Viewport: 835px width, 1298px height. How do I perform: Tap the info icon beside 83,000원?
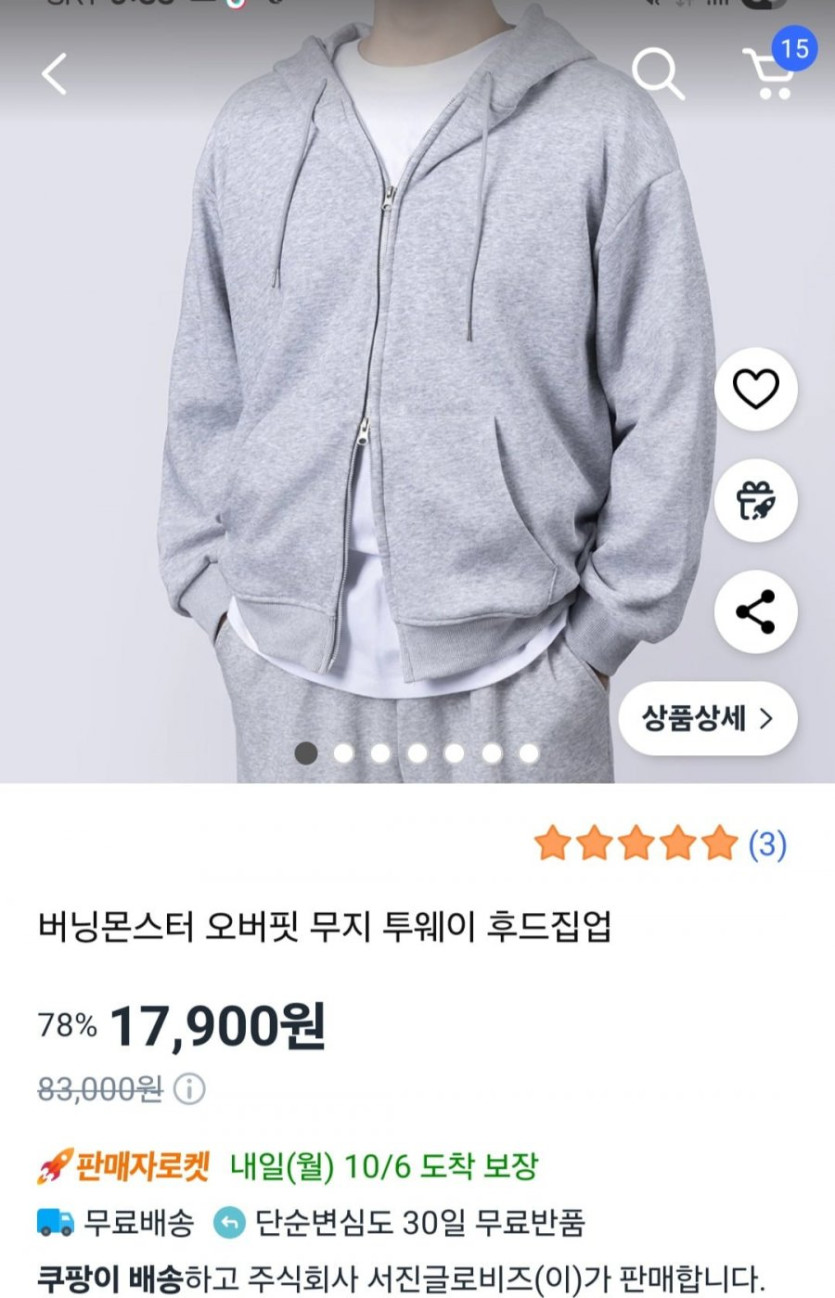[189, 1088]
